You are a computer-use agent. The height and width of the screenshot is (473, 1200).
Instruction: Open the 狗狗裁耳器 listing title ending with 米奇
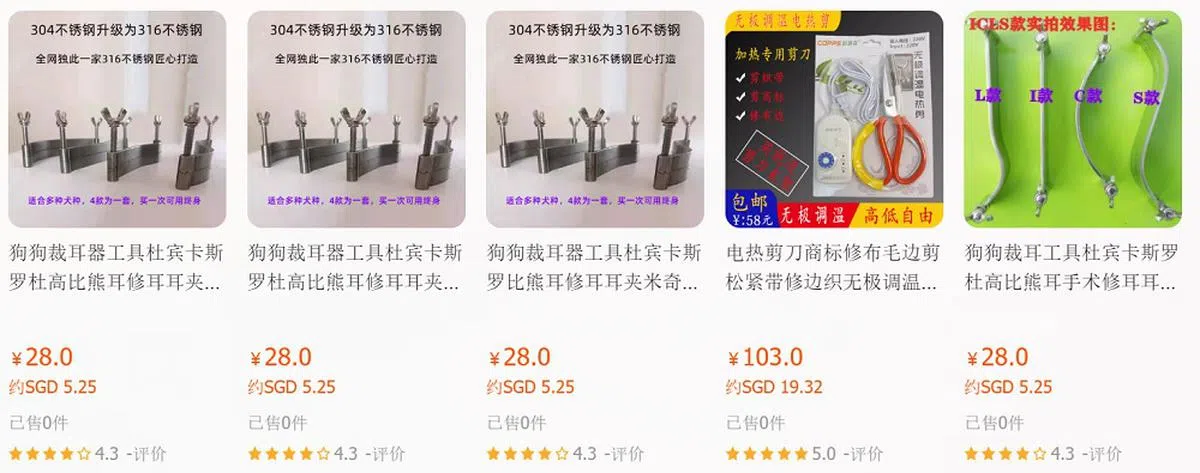pyautogui.click(x=594, y=267)
